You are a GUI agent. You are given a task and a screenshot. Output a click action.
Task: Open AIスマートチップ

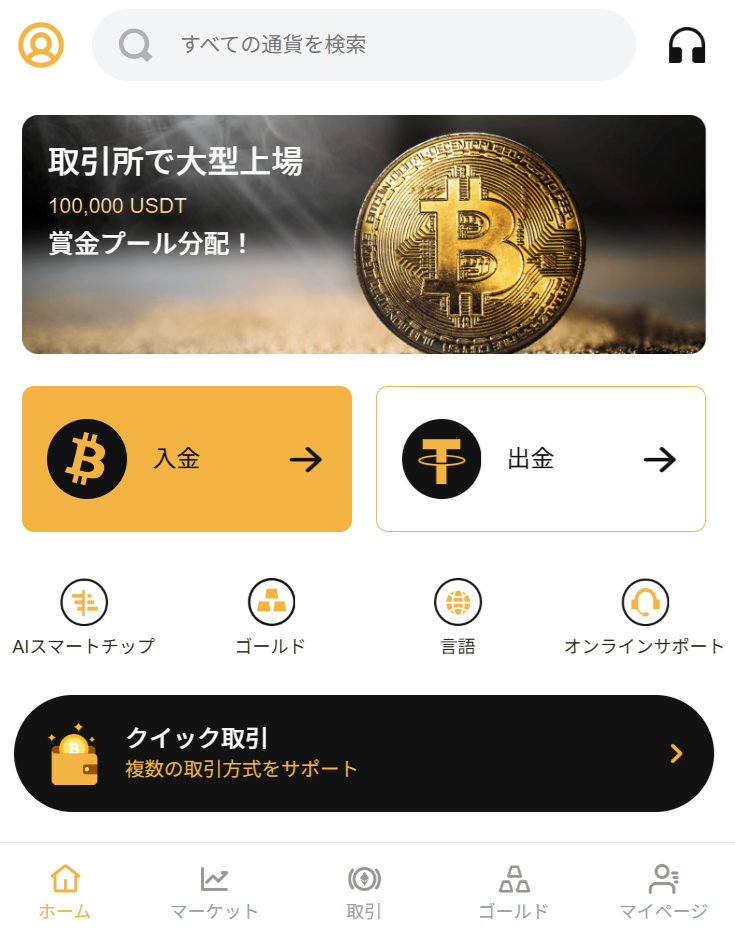coord(84,617)
